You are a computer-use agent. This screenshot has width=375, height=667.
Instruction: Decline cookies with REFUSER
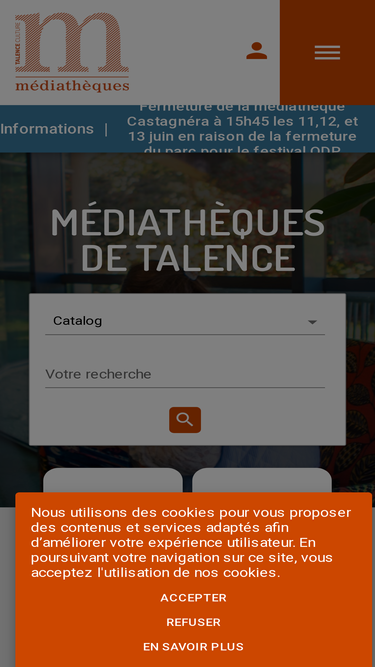(193, 622)
